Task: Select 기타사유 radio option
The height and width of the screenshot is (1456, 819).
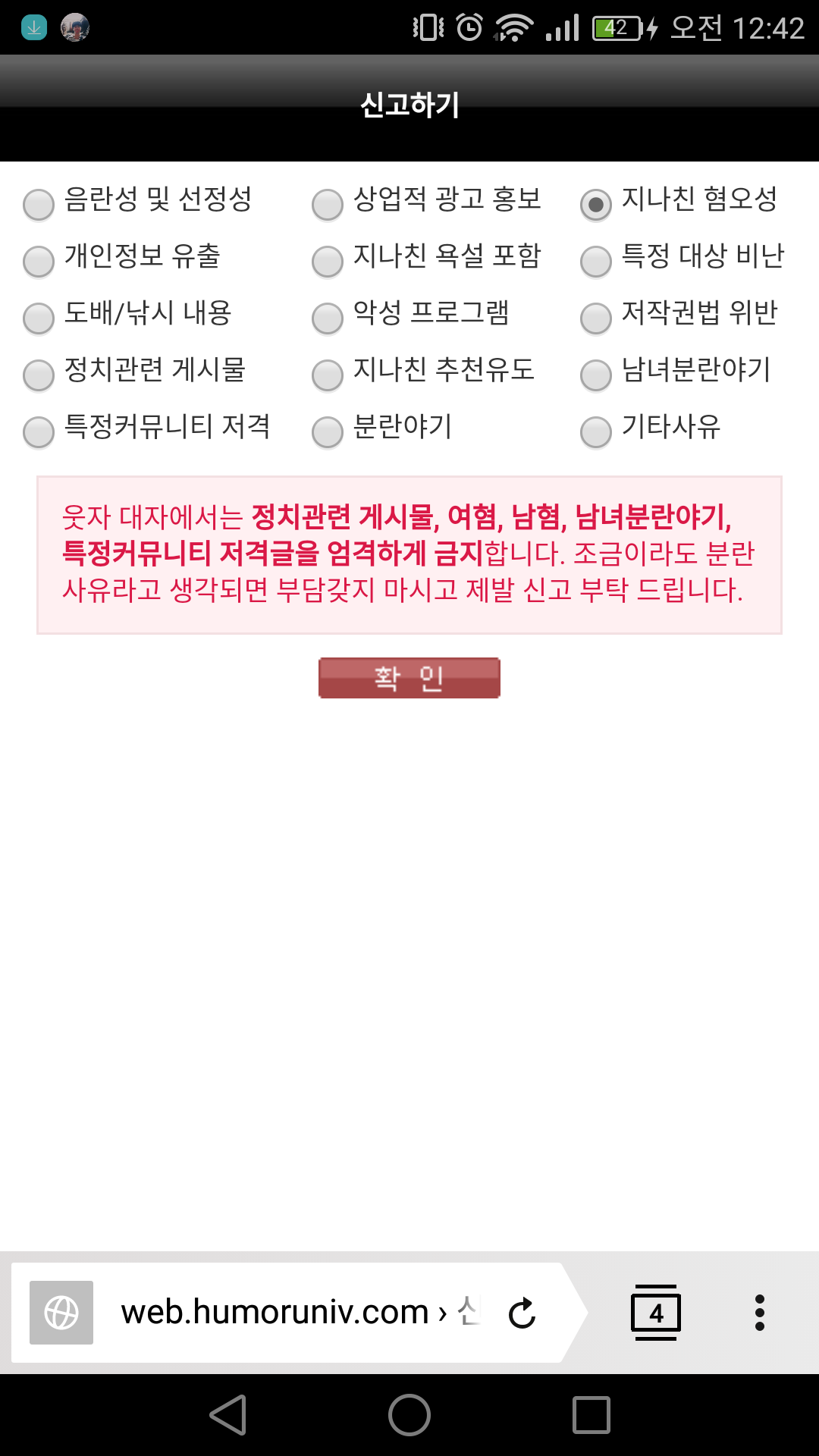Action: 596,432
